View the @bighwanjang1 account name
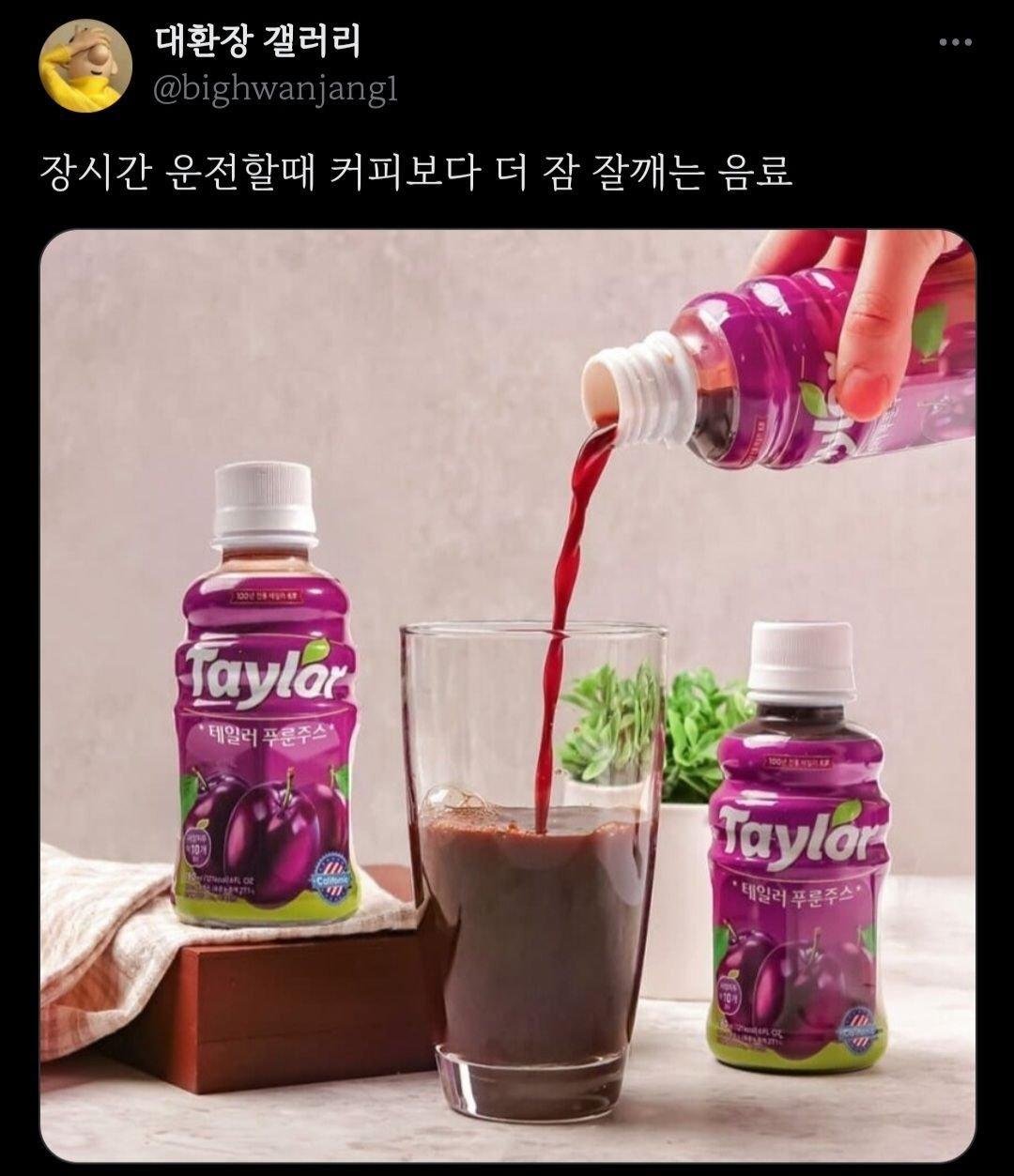Image resolution: width=1014 pixels, height=1176 pixels. pos(275,90)
